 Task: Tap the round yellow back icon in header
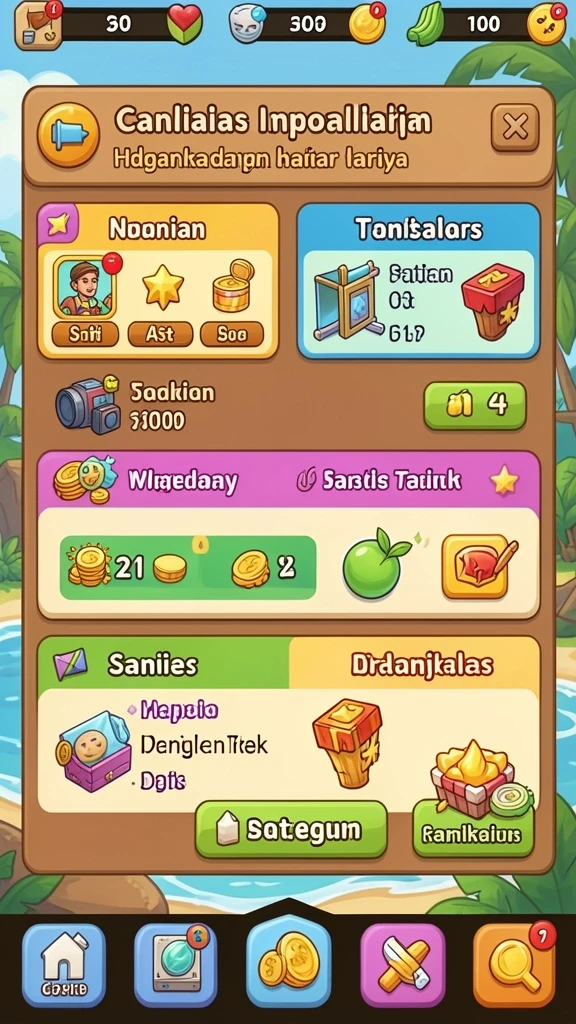coord(69,135)
